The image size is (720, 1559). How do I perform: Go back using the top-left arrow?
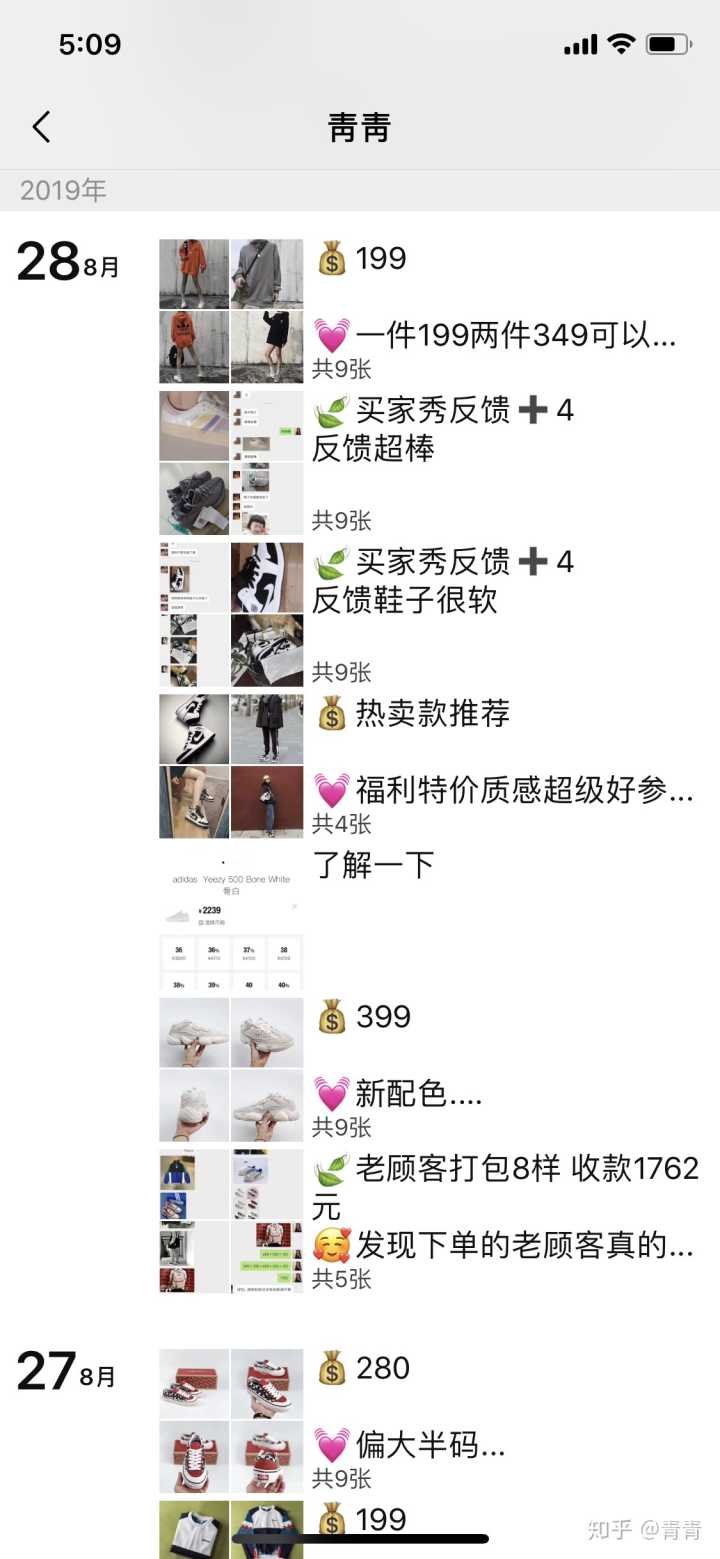(41, 127)
